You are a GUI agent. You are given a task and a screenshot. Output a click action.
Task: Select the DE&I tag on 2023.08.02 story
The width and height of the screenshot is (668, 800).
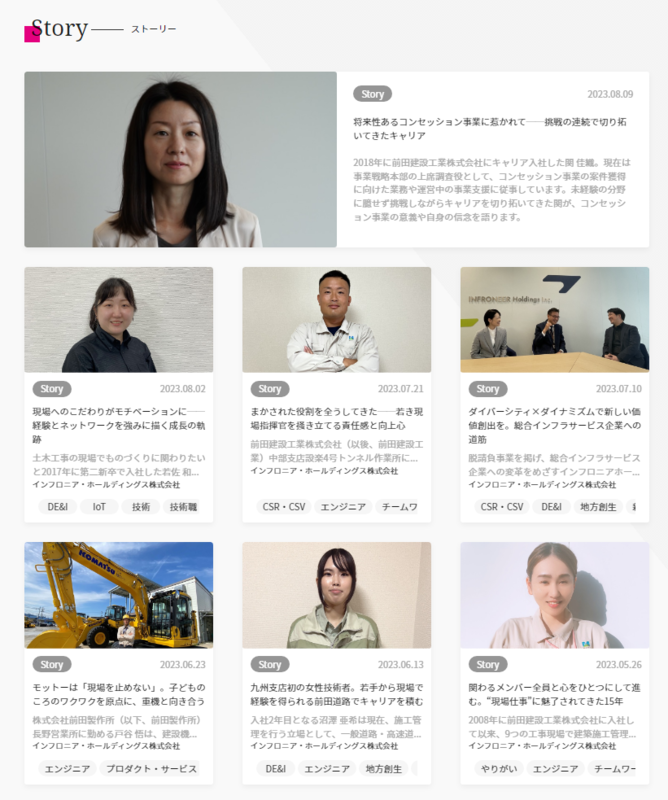pos(57,507)
